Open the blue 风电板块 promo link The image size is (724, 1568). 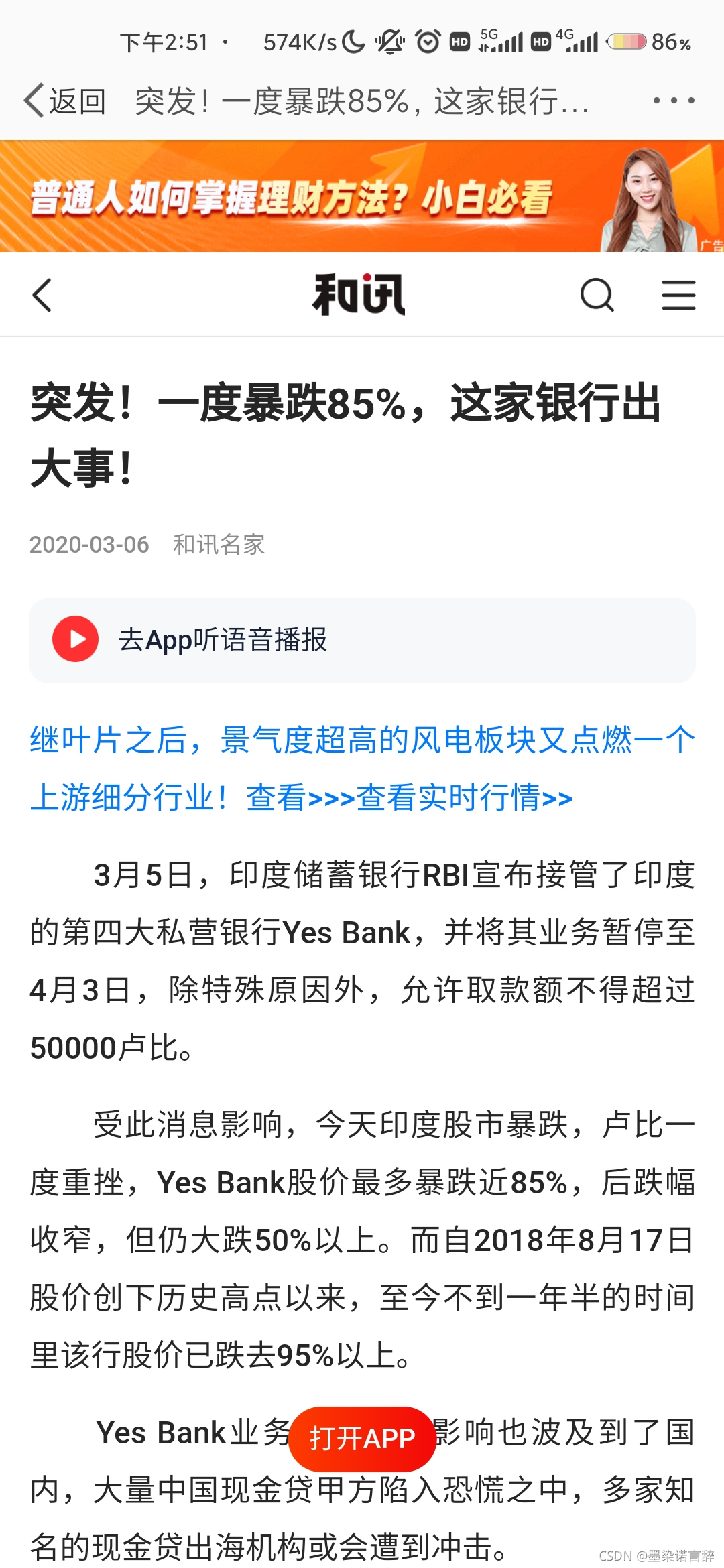[x=362, y=769]
